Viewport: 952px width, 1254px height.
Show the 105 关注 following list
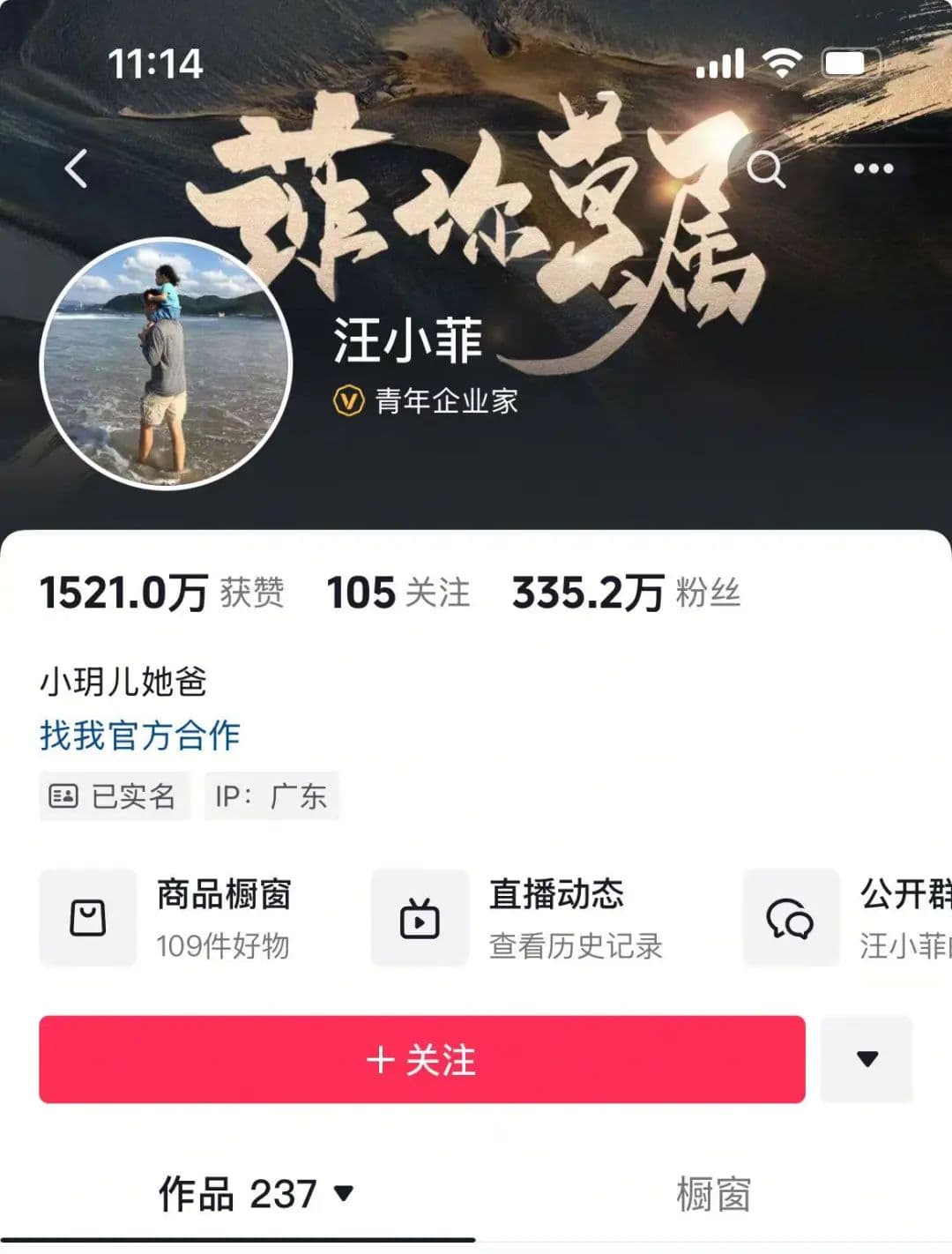click(398, 593)
